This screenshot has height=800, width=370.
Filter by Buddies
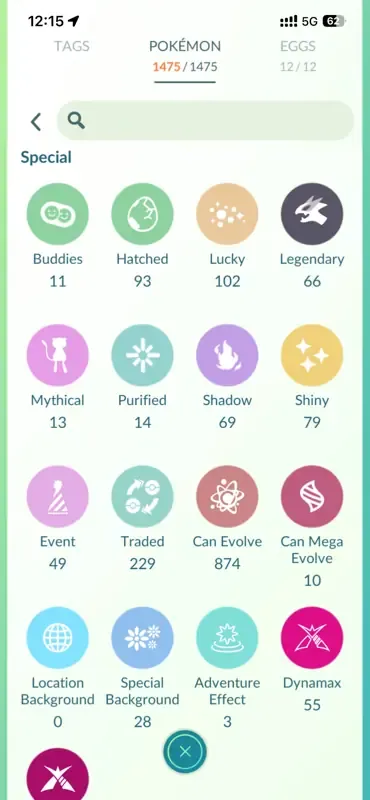click(x=58, y=214)
